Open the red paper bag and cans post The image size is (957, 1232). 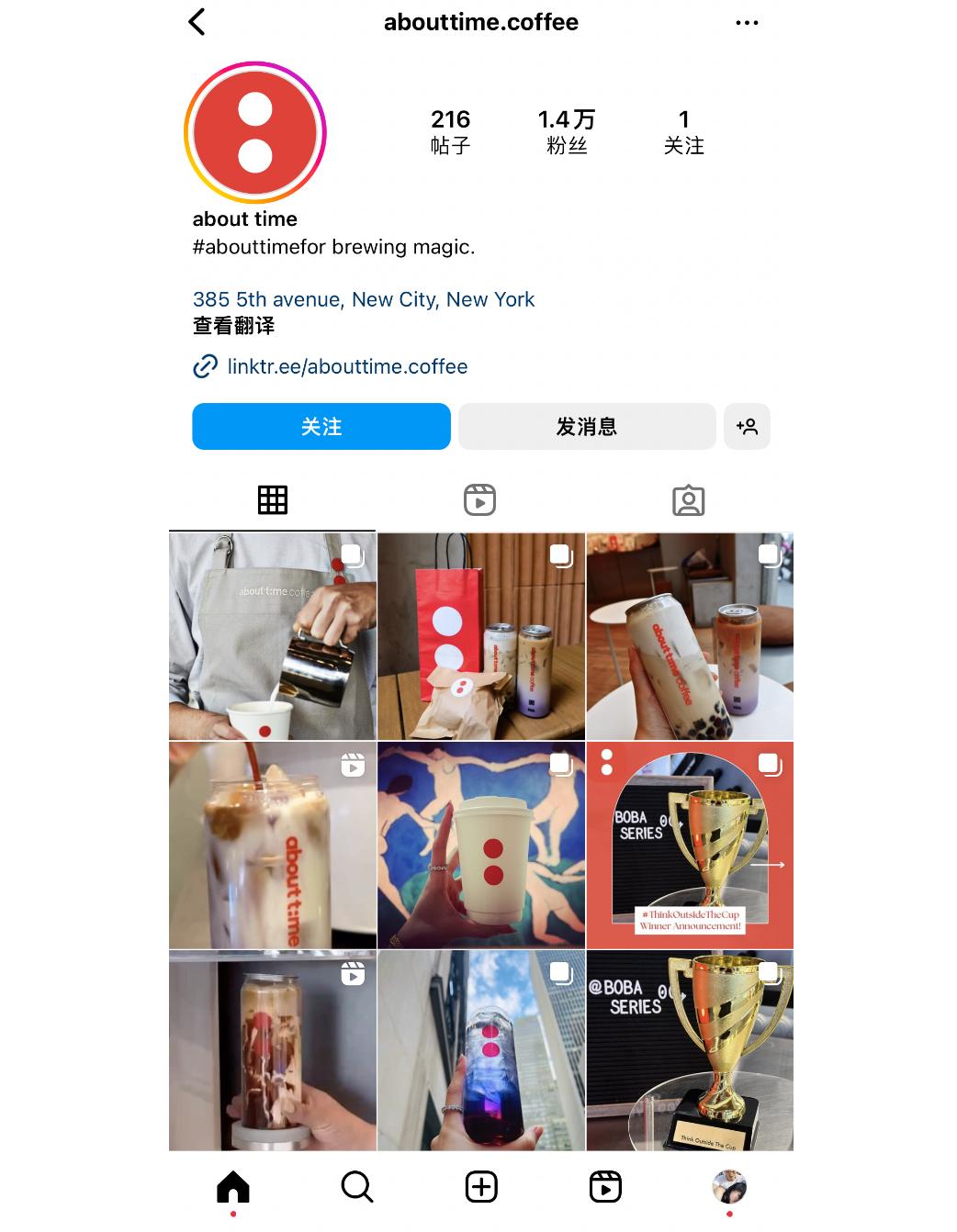480,636
